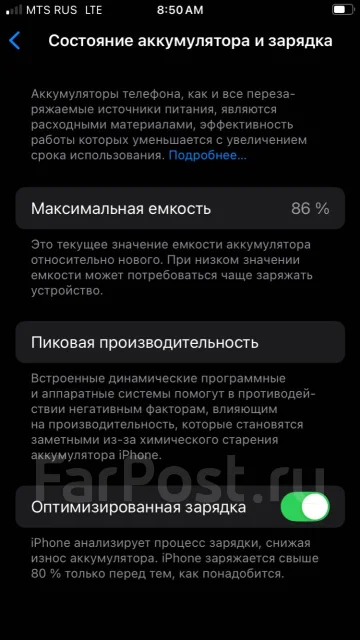Go back using the blue arrow
This screenshot has height=640, width=360.
point(15,41)
